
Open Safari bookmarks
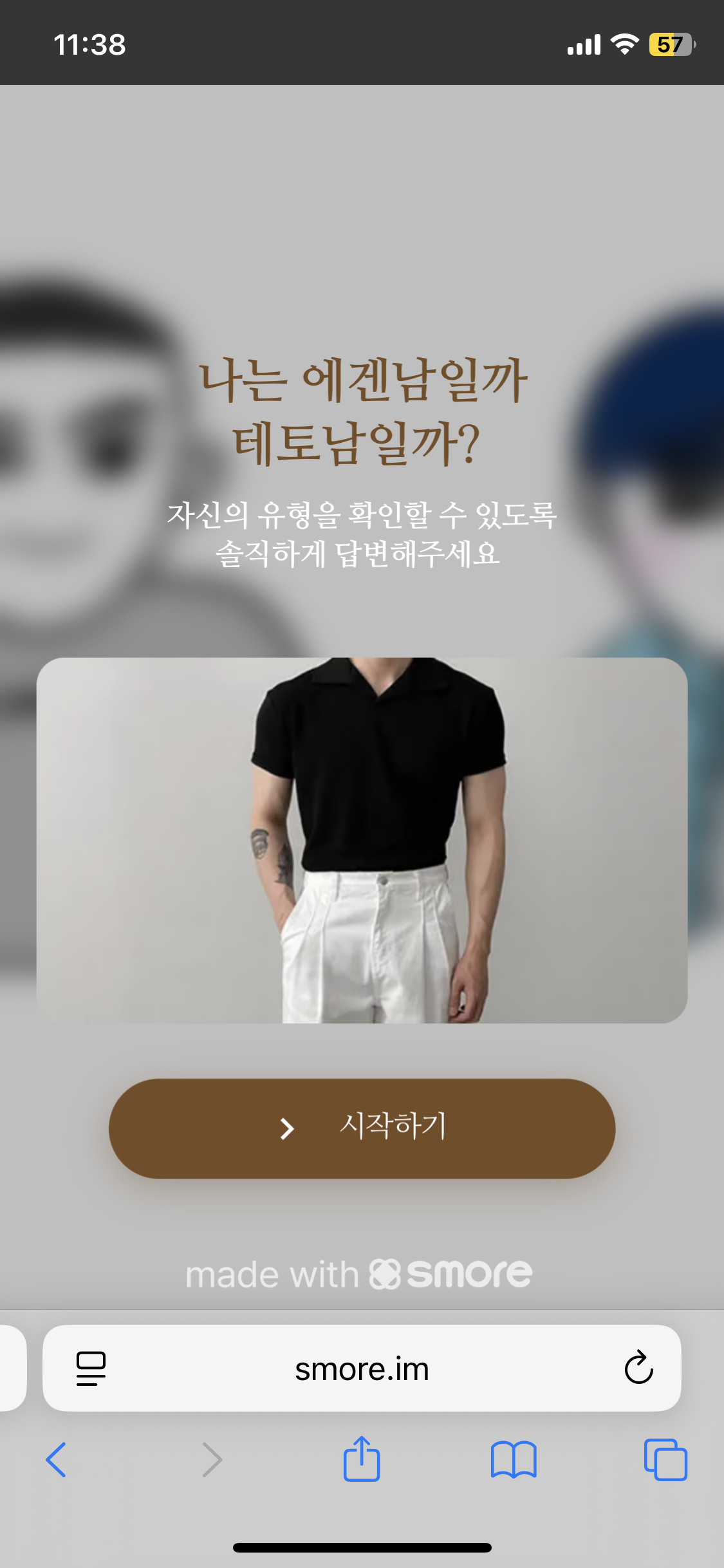tap(513, 1459)
